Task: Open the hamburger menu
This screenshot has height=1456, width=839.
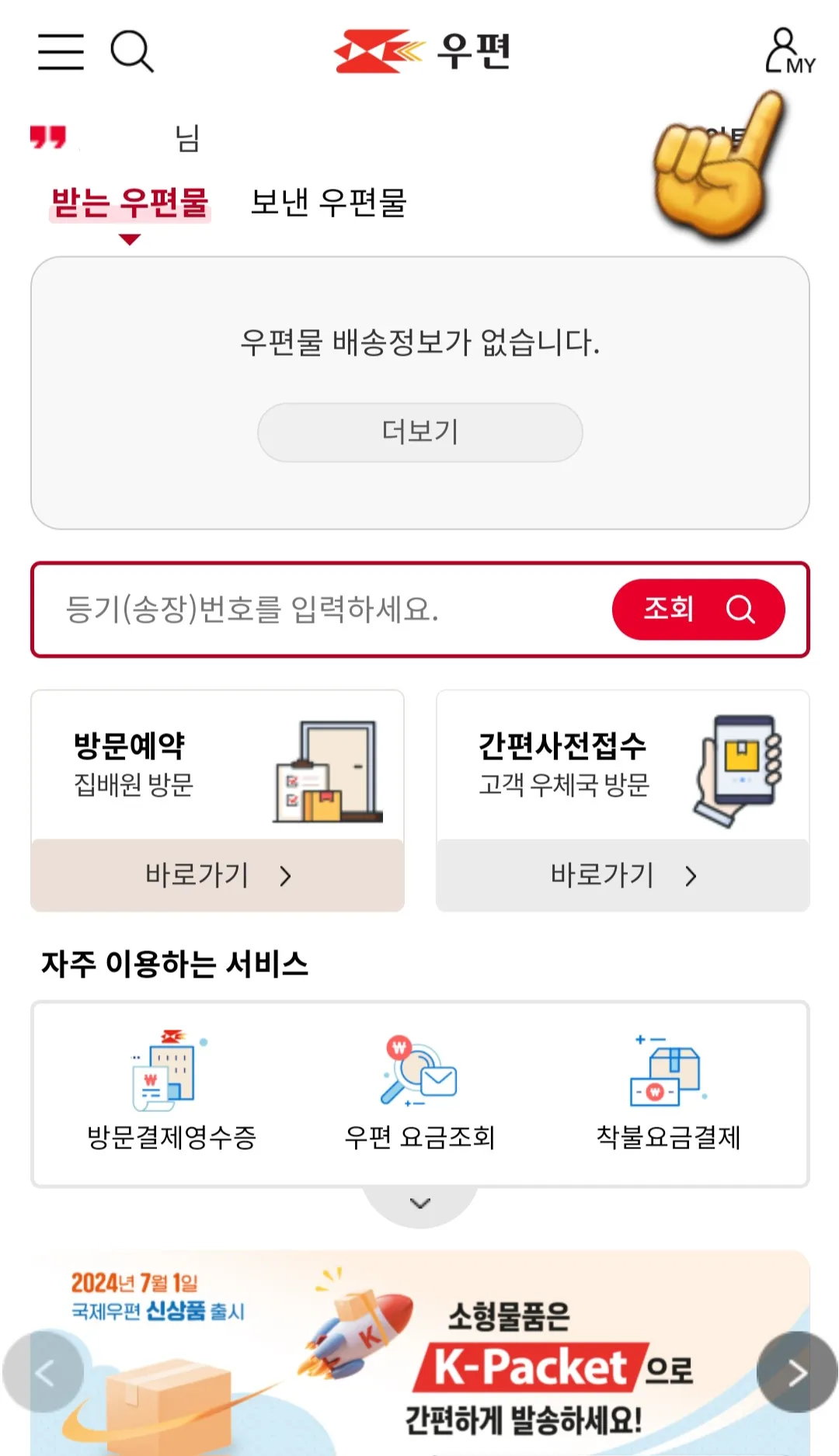Action: pos(61,53)
